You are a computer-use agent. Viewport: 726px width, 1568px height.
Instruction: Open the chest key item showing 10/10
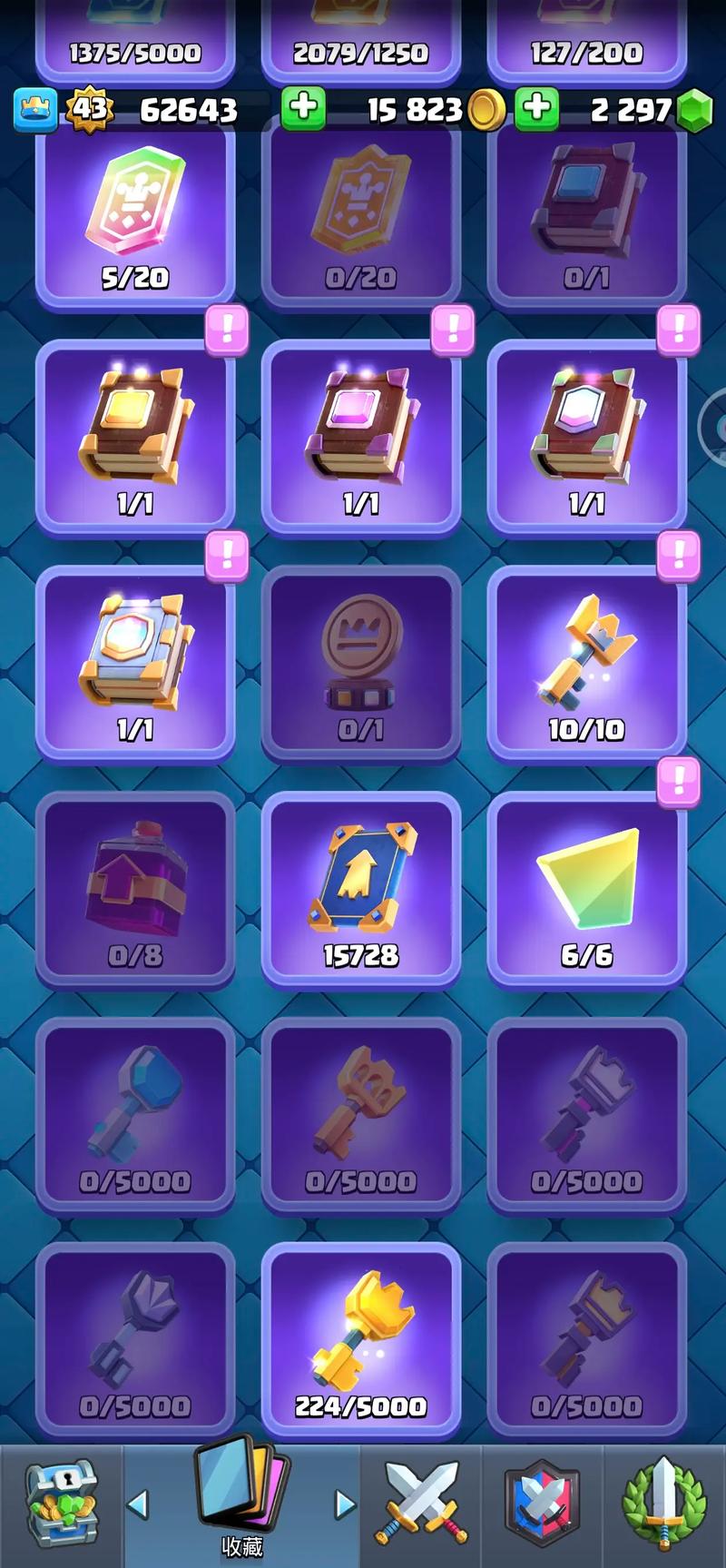(x=586, y=663)
